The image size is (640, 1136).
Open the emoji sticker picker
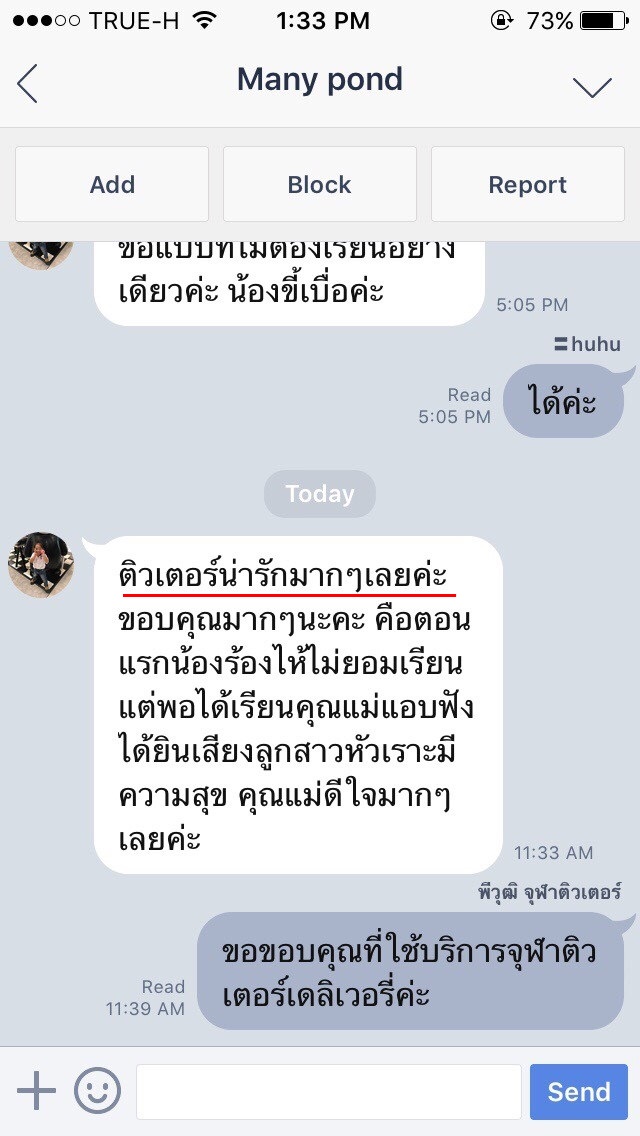(97, 1090)
